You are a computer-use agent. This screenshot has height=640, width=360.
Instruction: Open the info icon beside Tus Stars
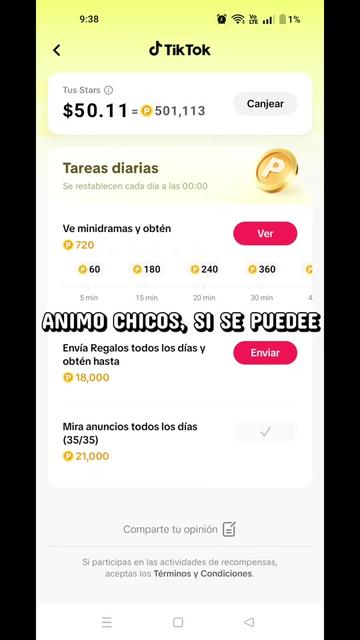(x=109, y=90)
